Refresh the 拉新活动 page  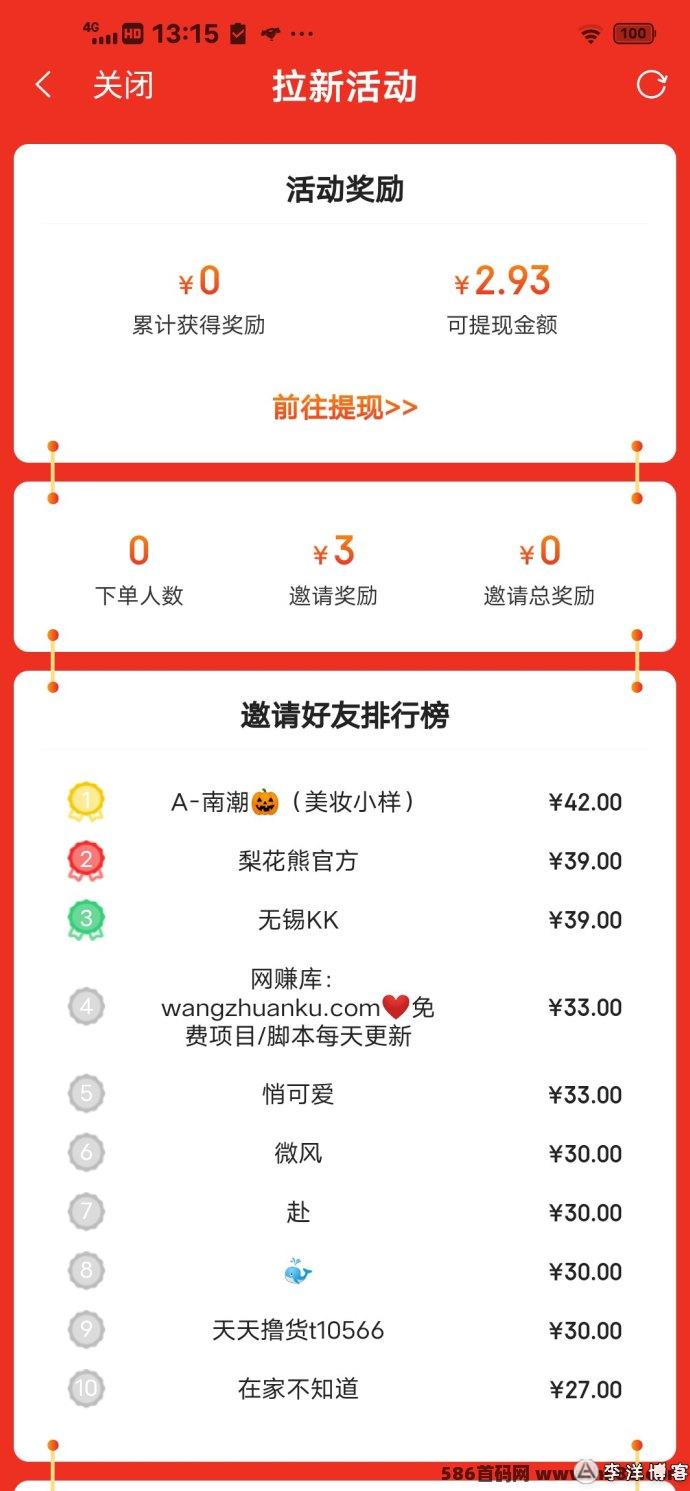coord(652,85)
